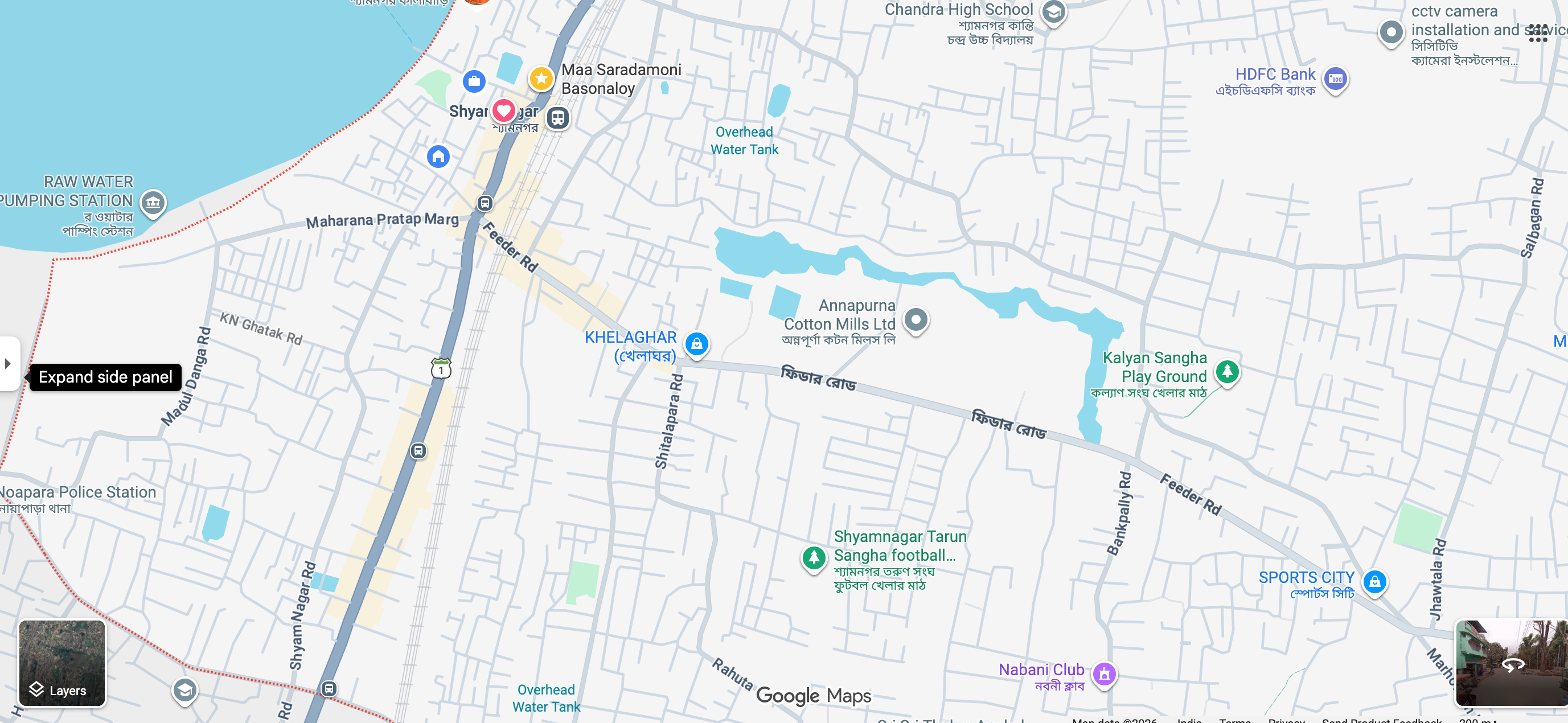Open the home location marker

(x=438, y=157)
